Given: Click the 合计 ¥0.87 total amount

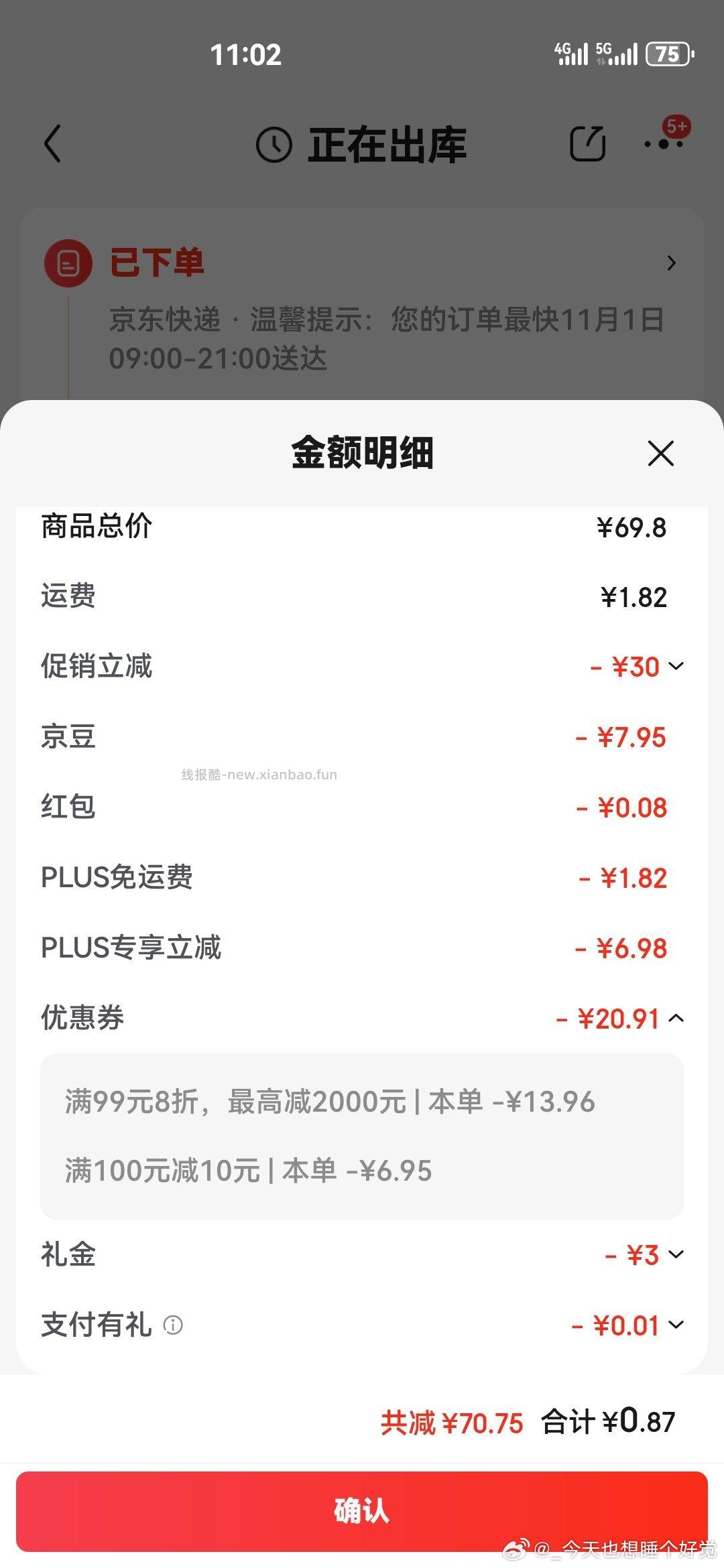Looking at the screenshot, I should 610,1418.
